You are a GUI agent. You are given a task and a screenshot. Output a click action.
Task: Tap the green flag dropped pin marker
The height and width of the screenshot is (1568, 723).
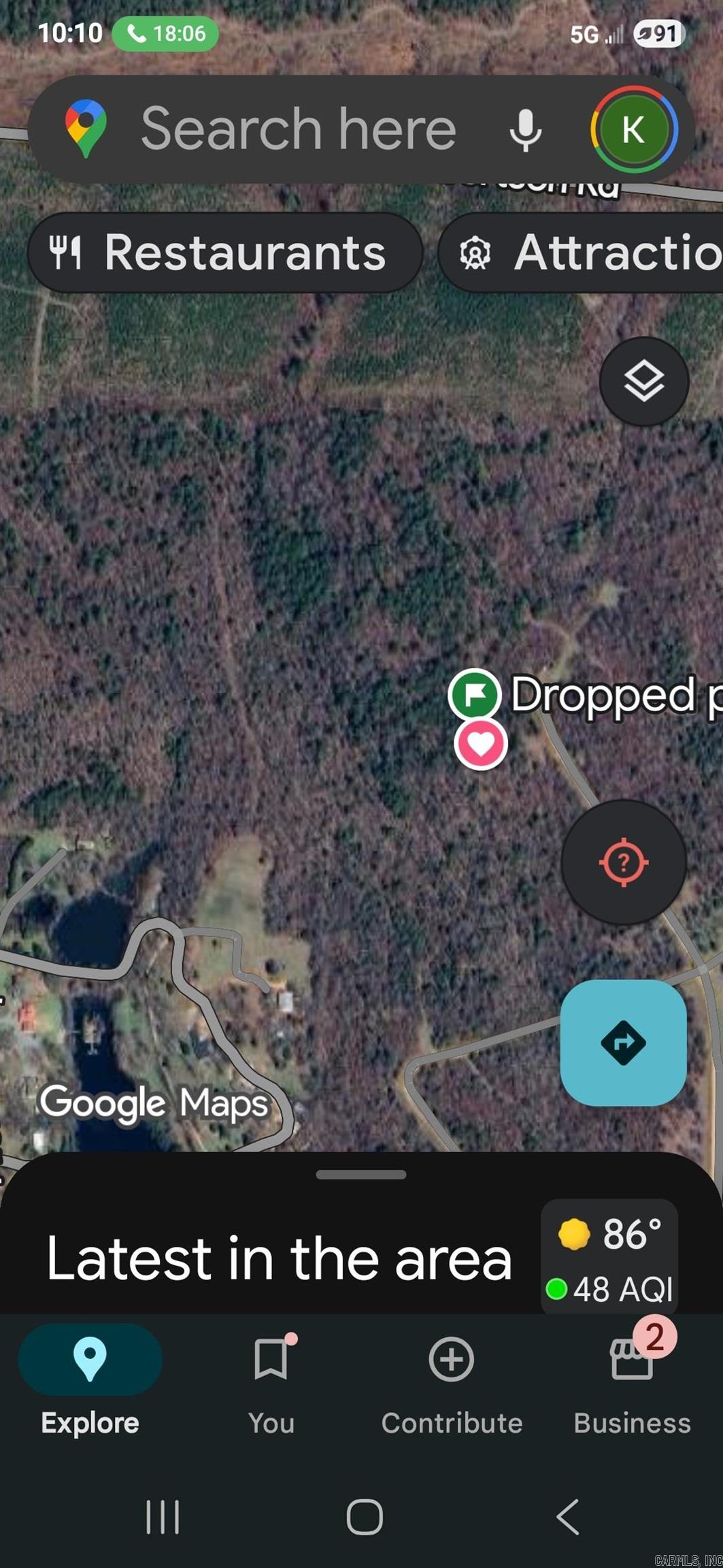tap(475, 695)
